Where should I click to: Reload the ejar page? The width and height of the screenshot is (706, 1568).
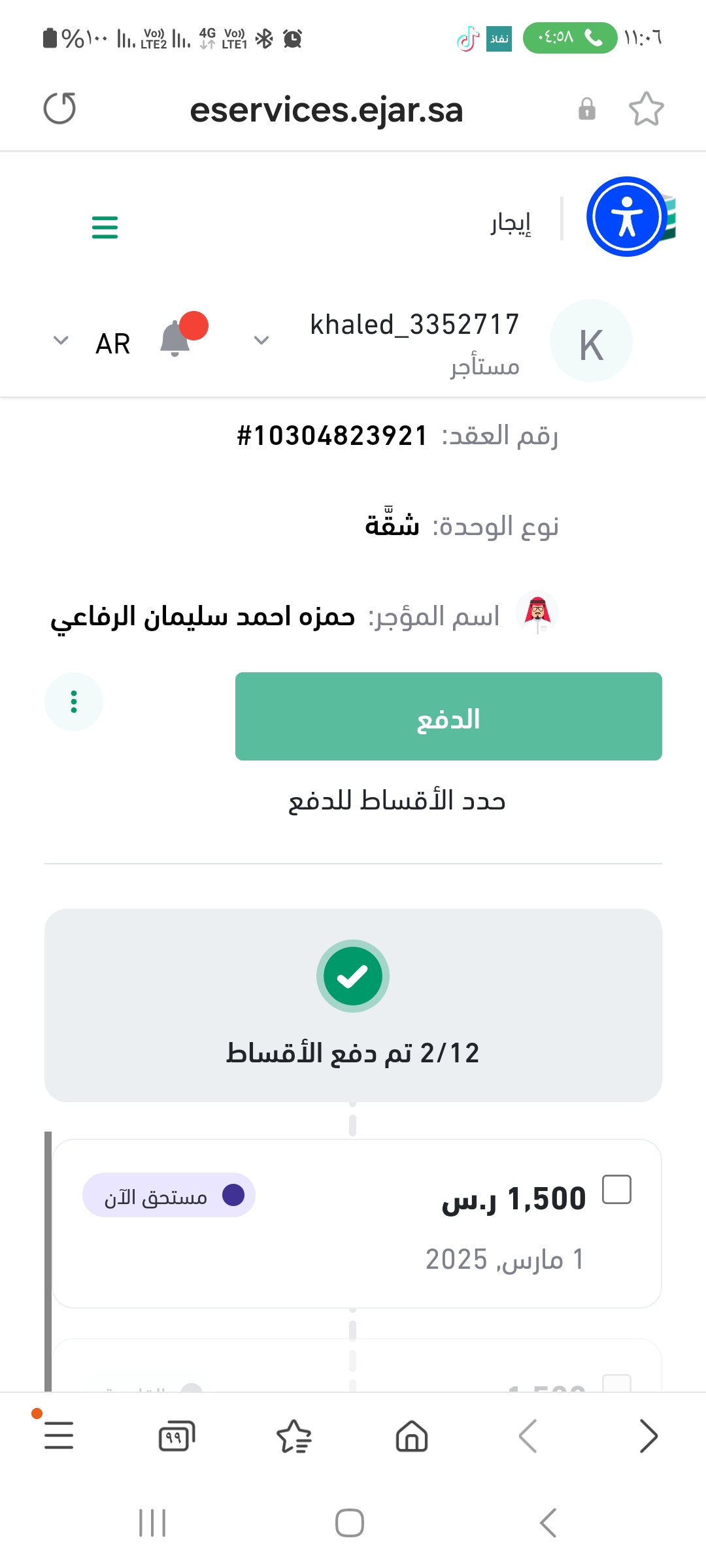pyautogui.click(x=59, y=108)
